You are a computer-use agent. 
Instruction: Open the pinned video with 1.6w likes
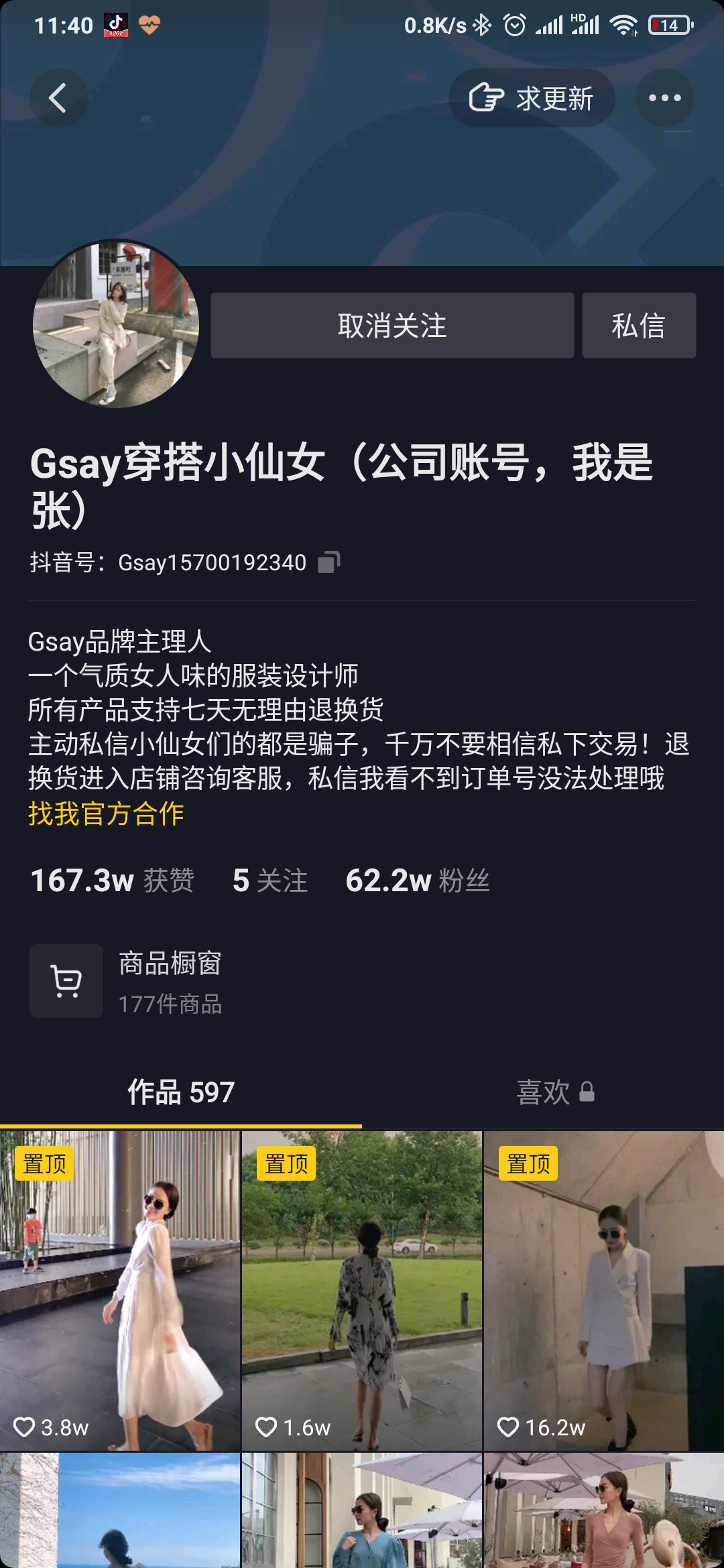tap(362, 1290)
